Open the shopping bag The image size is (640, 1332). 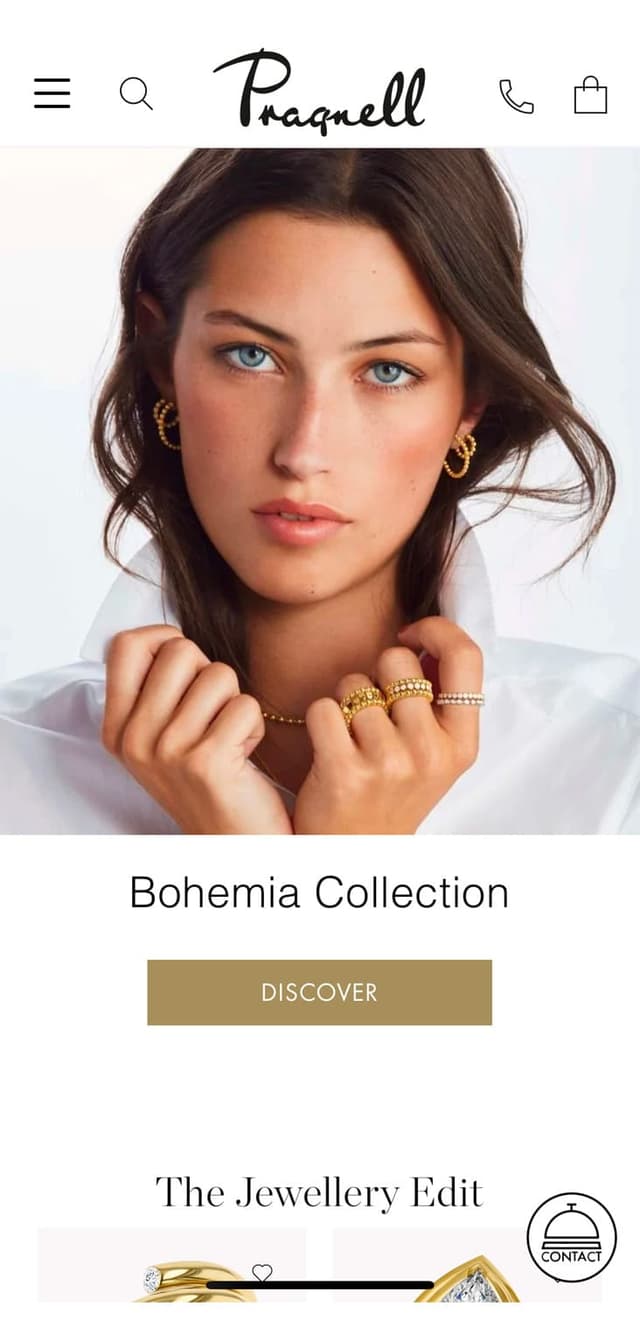click(x=590, y=95)
